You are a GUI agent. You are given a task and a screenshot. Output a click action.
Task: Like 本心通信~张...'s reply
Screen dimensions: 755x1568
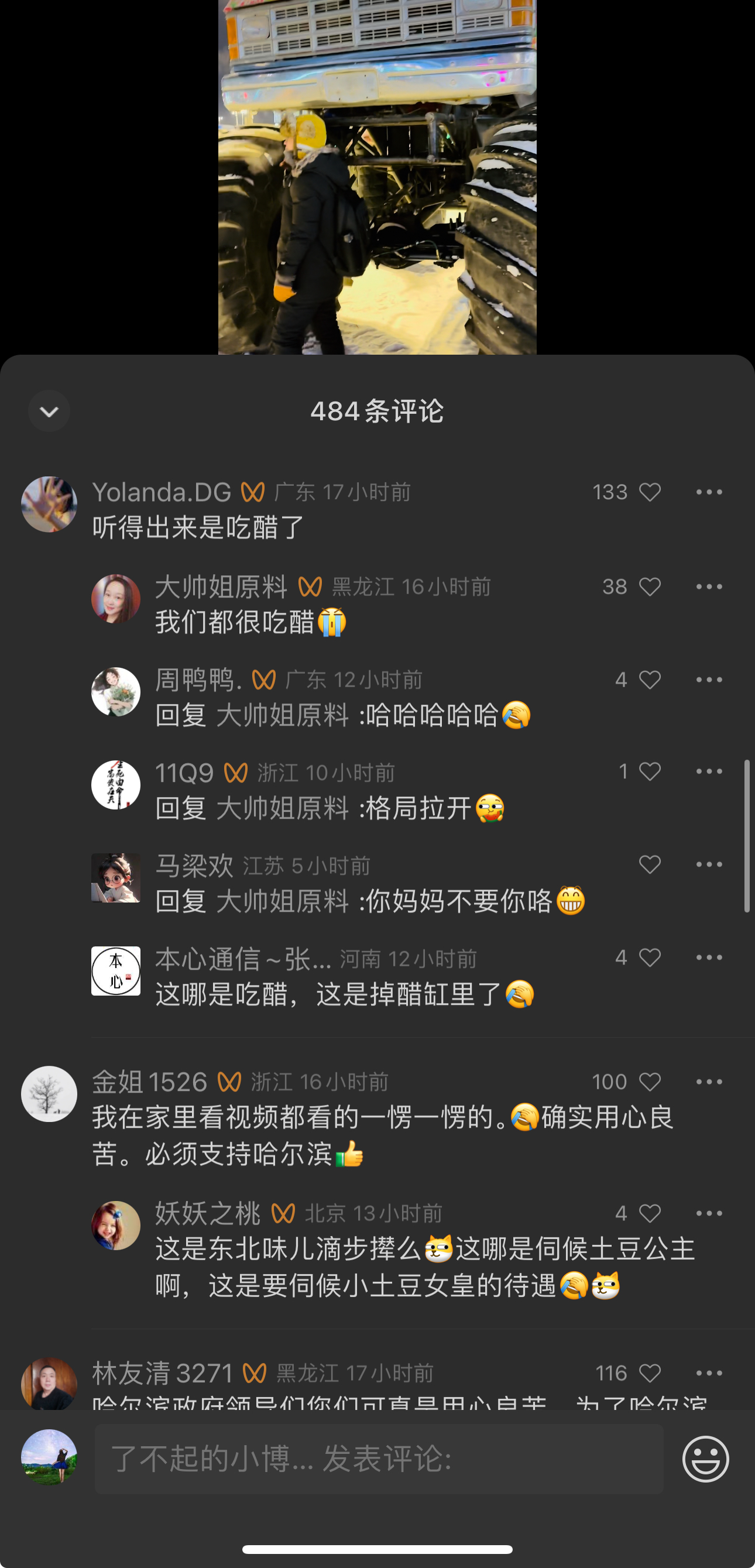click(x=650, y=958)
